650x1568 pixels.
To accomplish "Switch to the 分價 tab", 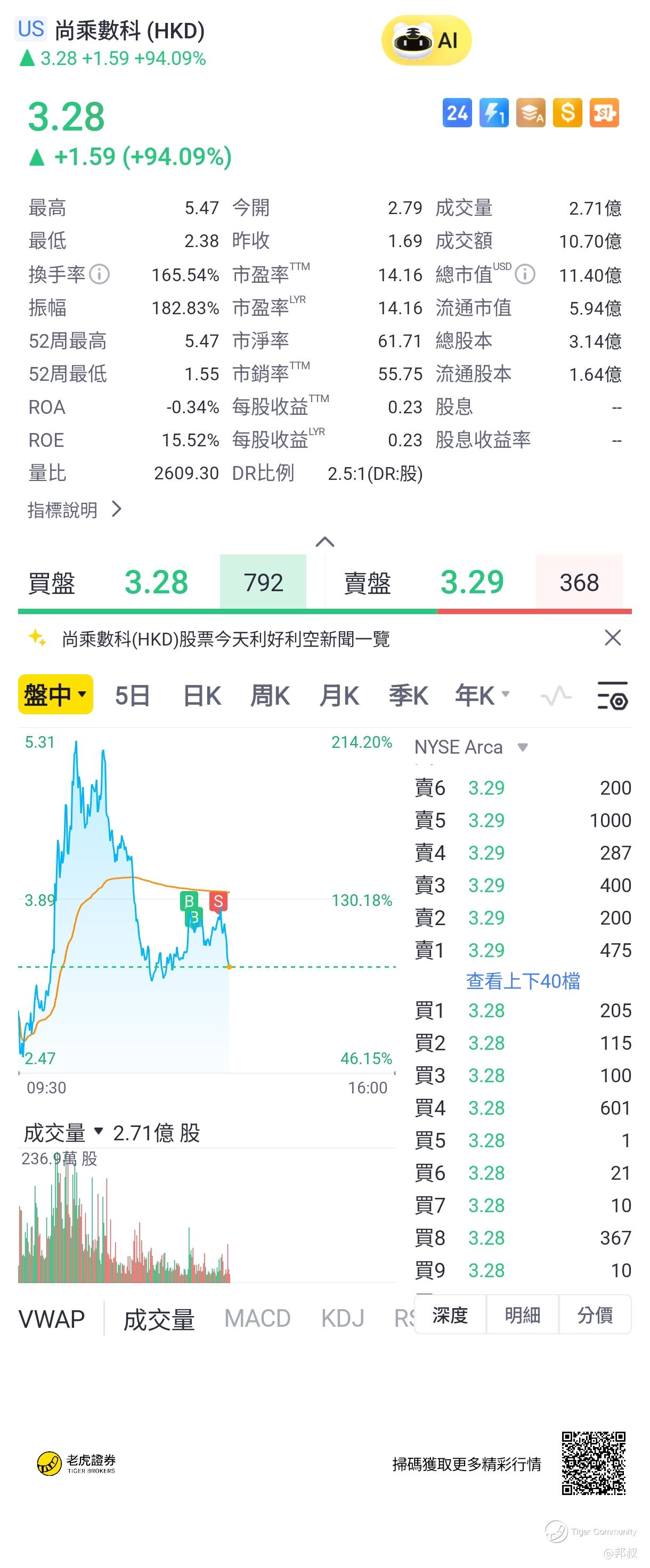I will point(595,1315).
